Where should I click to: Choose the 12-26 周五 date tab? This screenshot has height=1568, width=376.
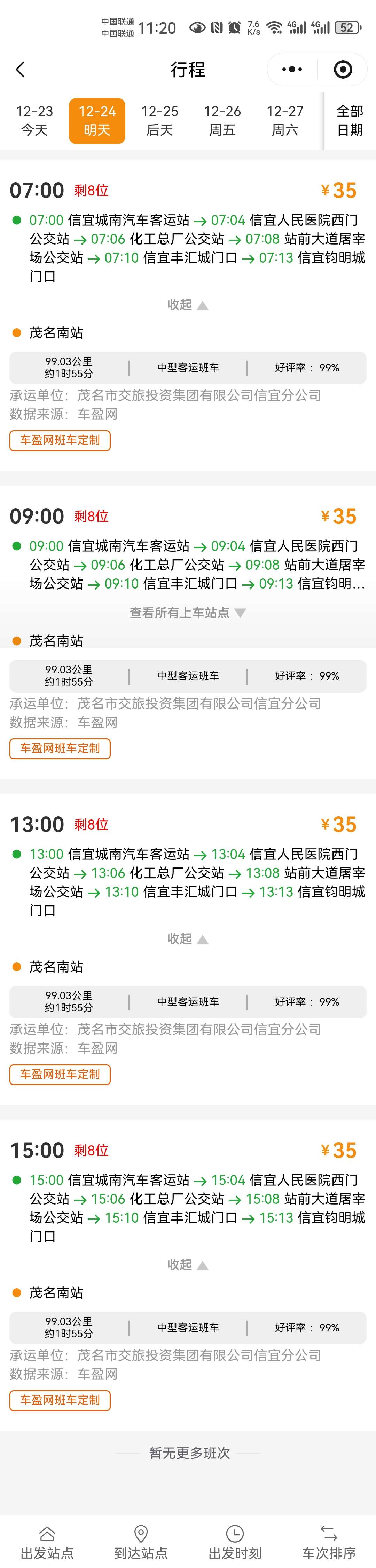click(222, 120)
